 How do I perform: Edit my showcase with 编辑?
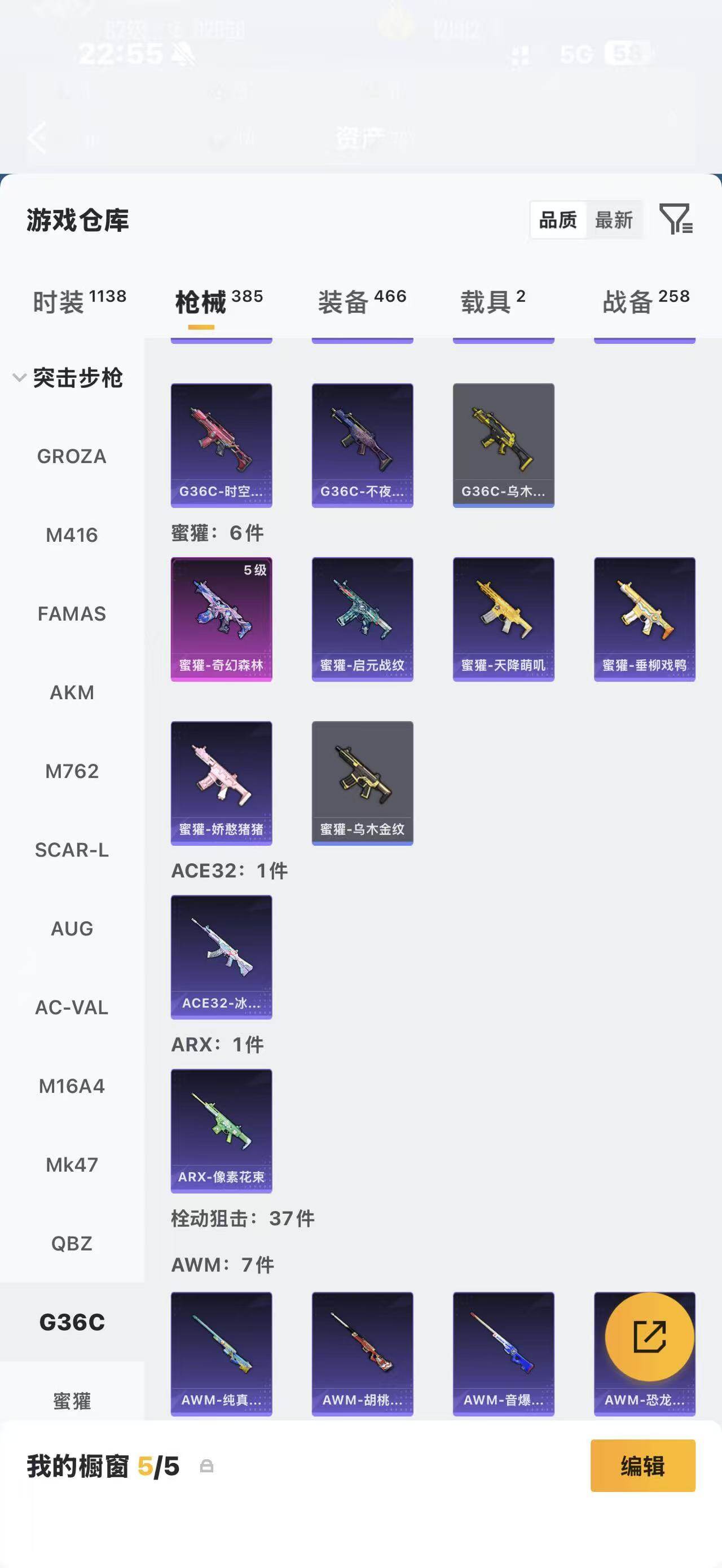[x=643, y=1466]
